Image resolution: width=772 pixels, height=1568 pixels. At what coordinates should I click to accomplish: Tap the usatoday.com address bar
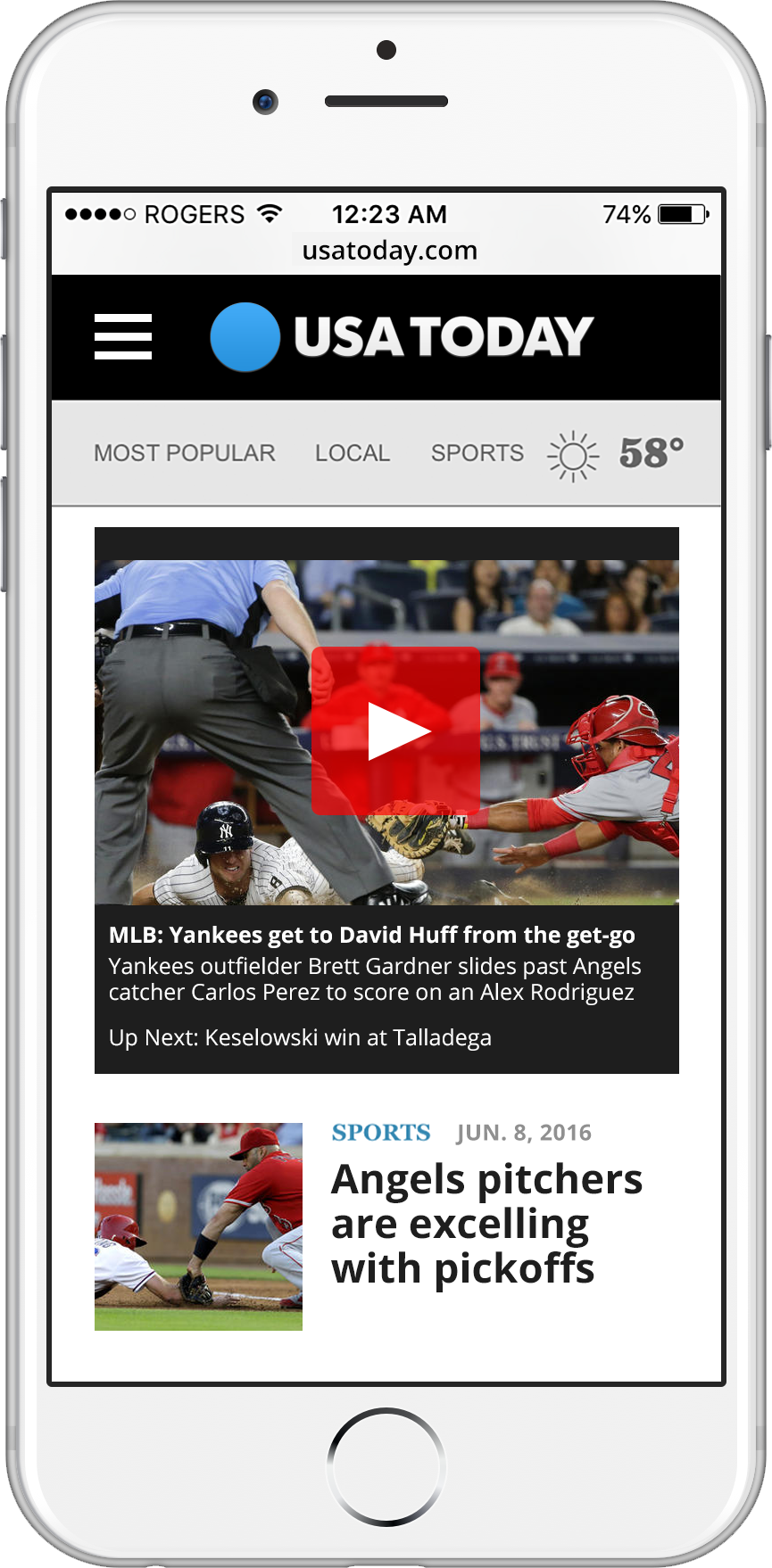pos(390,251)
